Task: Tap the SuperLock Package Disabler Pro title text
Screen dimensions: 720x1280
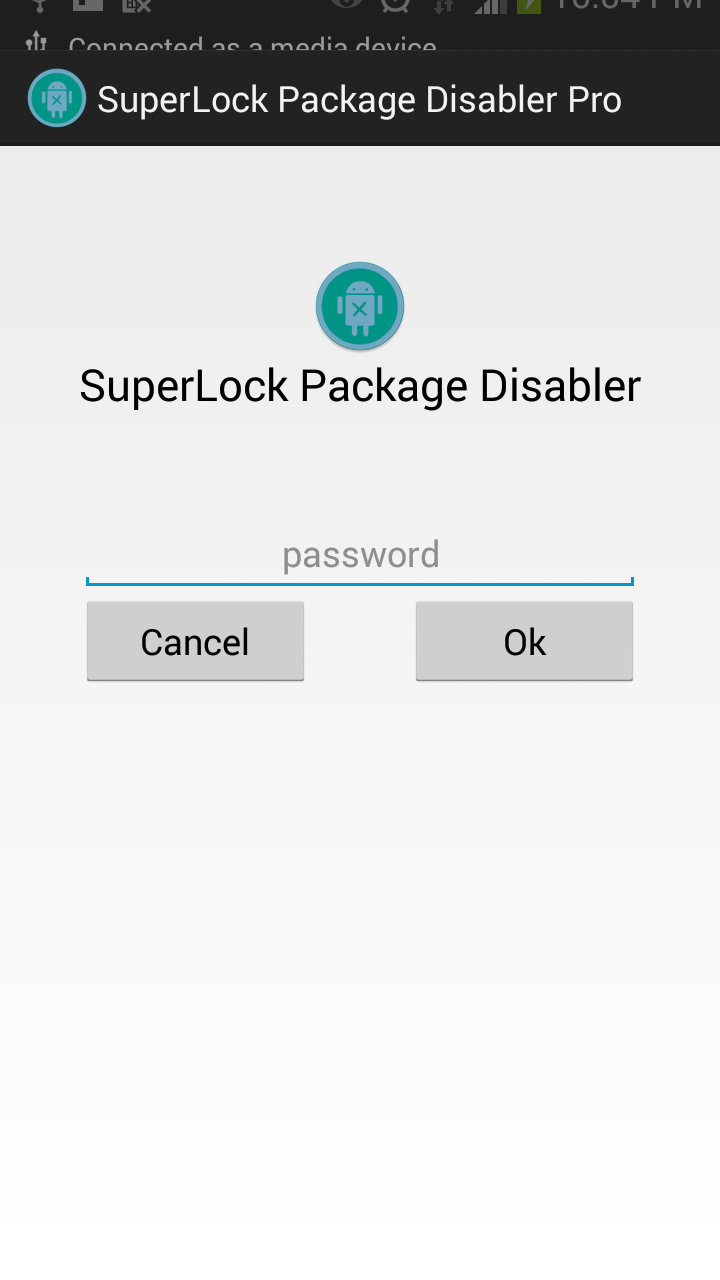Action: click(x=358, y=98)
